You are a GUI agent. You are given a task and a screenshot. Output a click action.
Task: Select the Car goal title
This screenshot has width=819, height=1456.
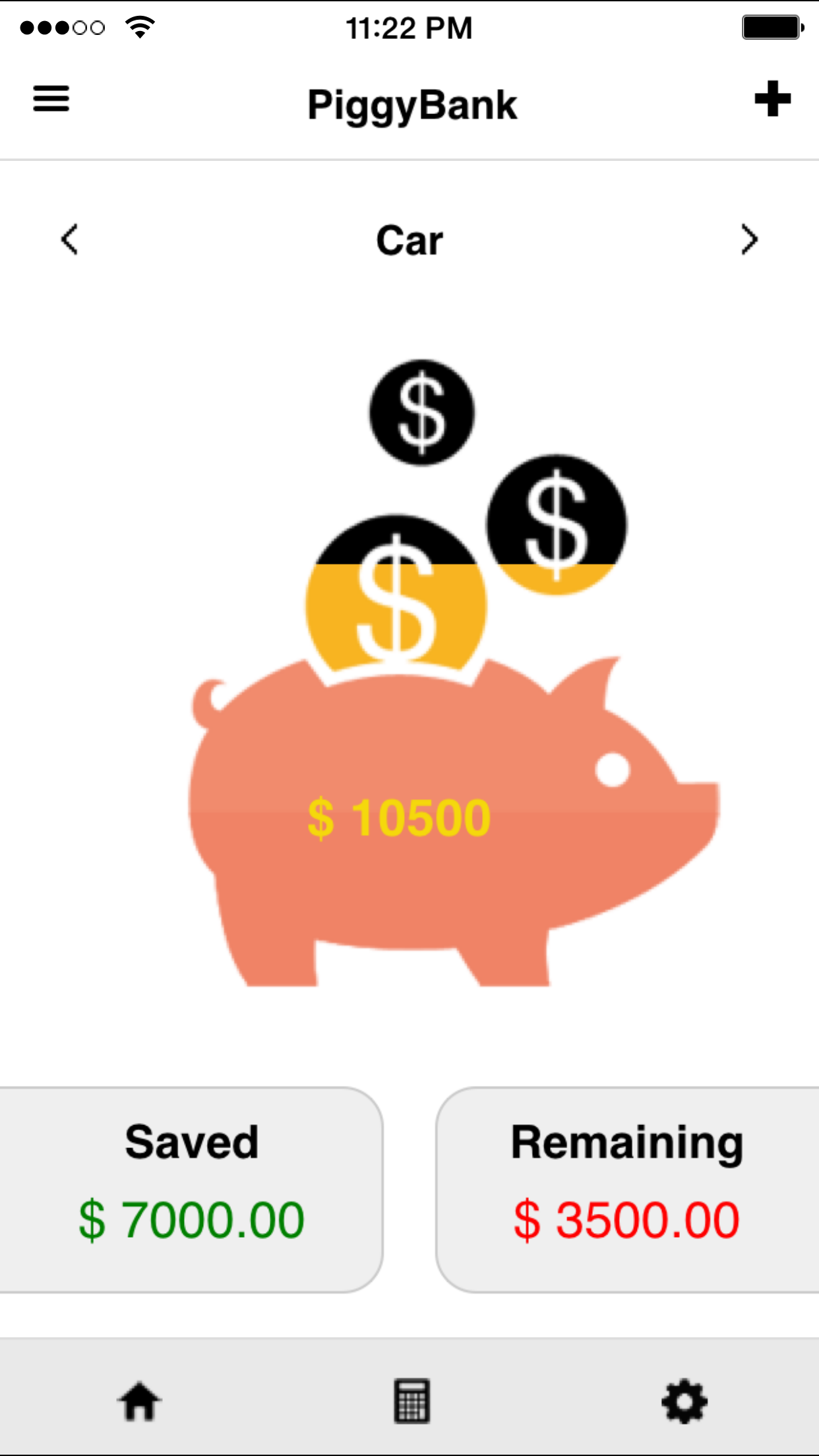[x=409, y=241]
